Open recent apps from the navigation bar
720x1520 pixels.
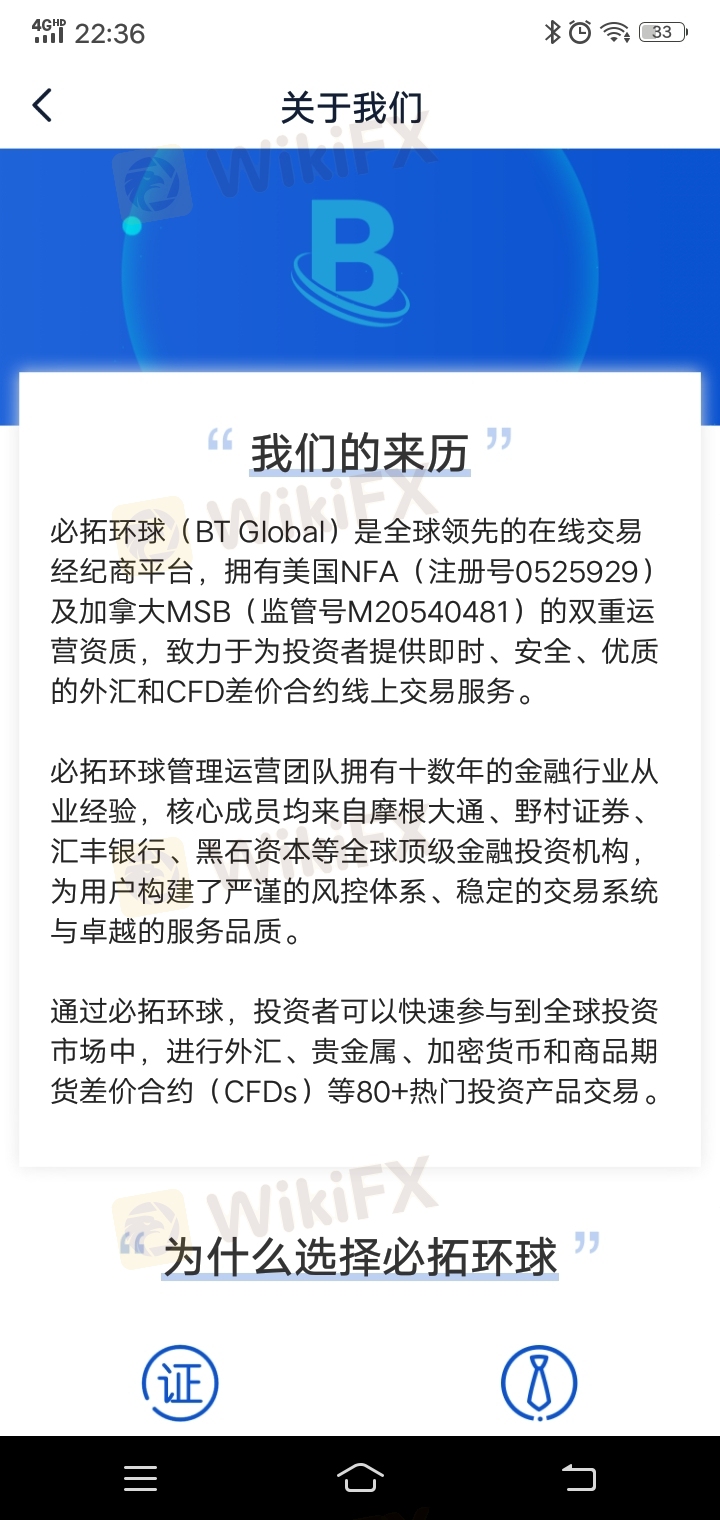[140, 1478]
